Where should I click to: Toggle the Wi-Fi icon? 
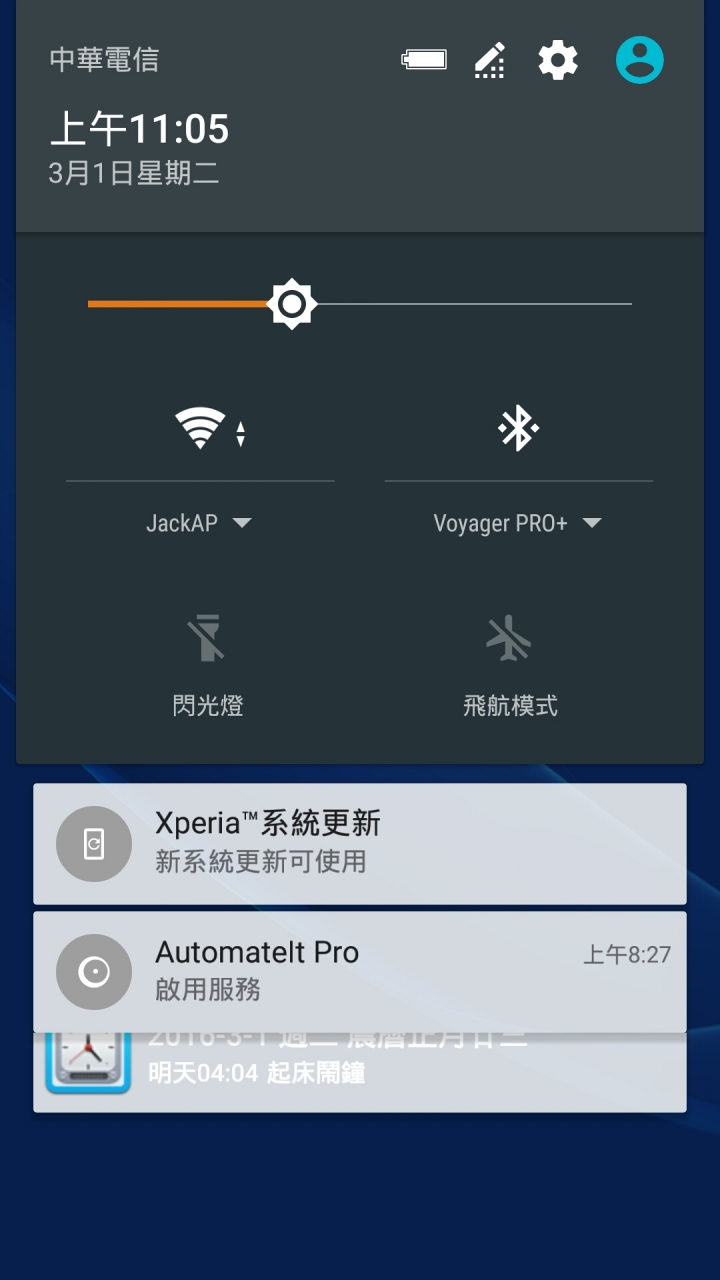[x=201, y=430]
